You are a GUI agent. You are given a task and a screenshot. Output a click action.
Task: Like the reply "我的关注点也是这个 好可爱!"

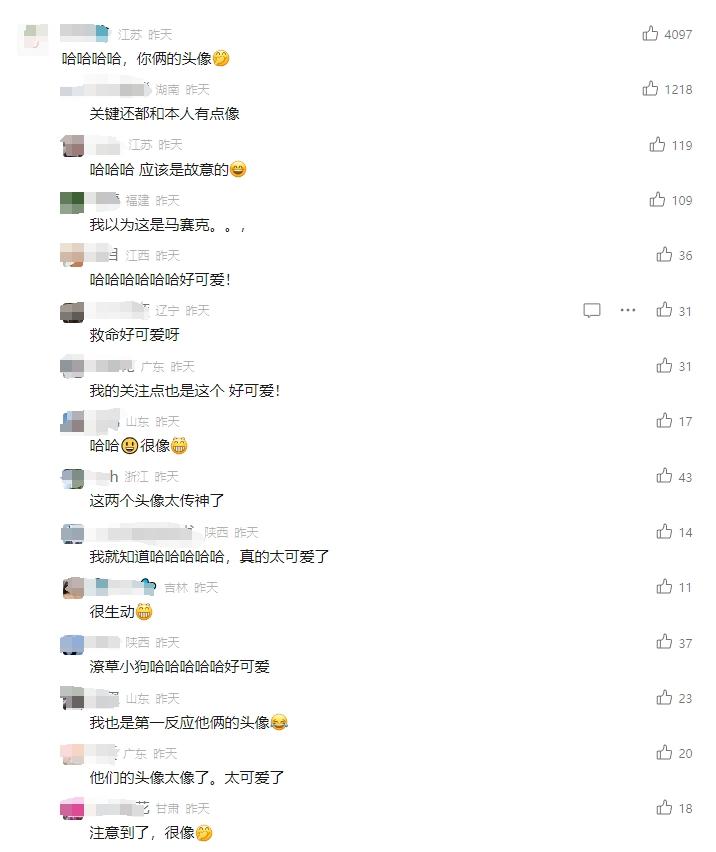[x=664, y=366]
